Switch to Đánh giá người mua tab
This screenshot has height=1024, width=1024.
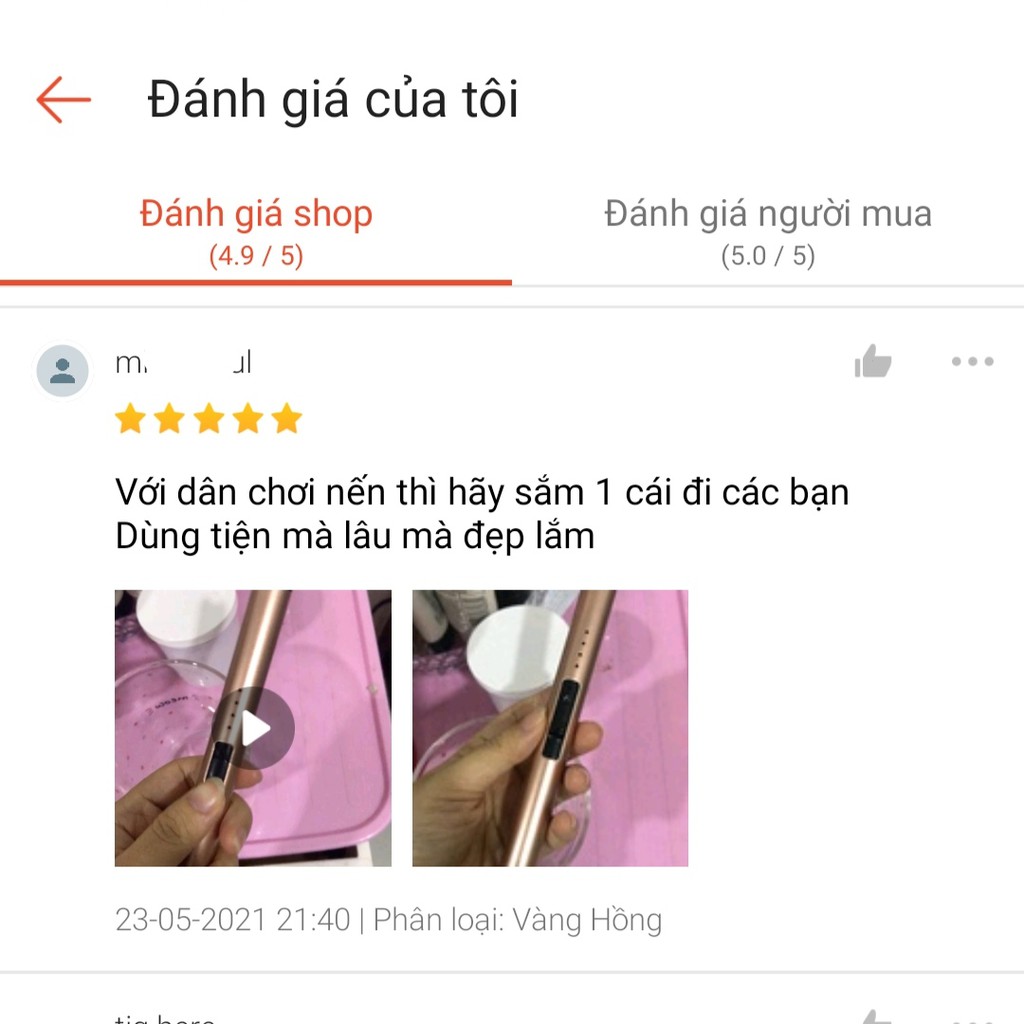pyautogui.click(x=768, y=232)
